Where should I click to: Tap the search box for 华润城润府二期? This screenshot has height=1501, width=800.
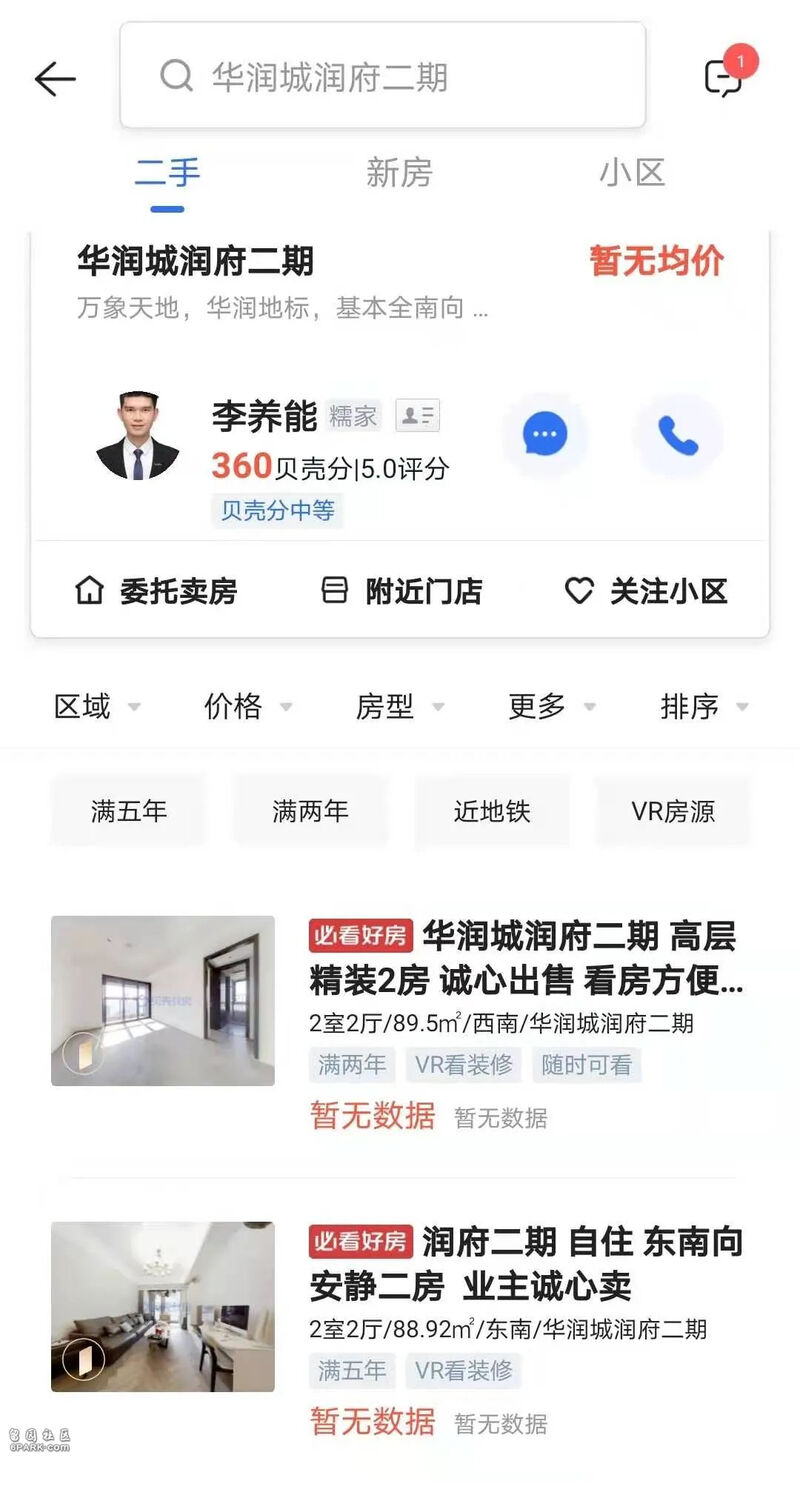383,76
